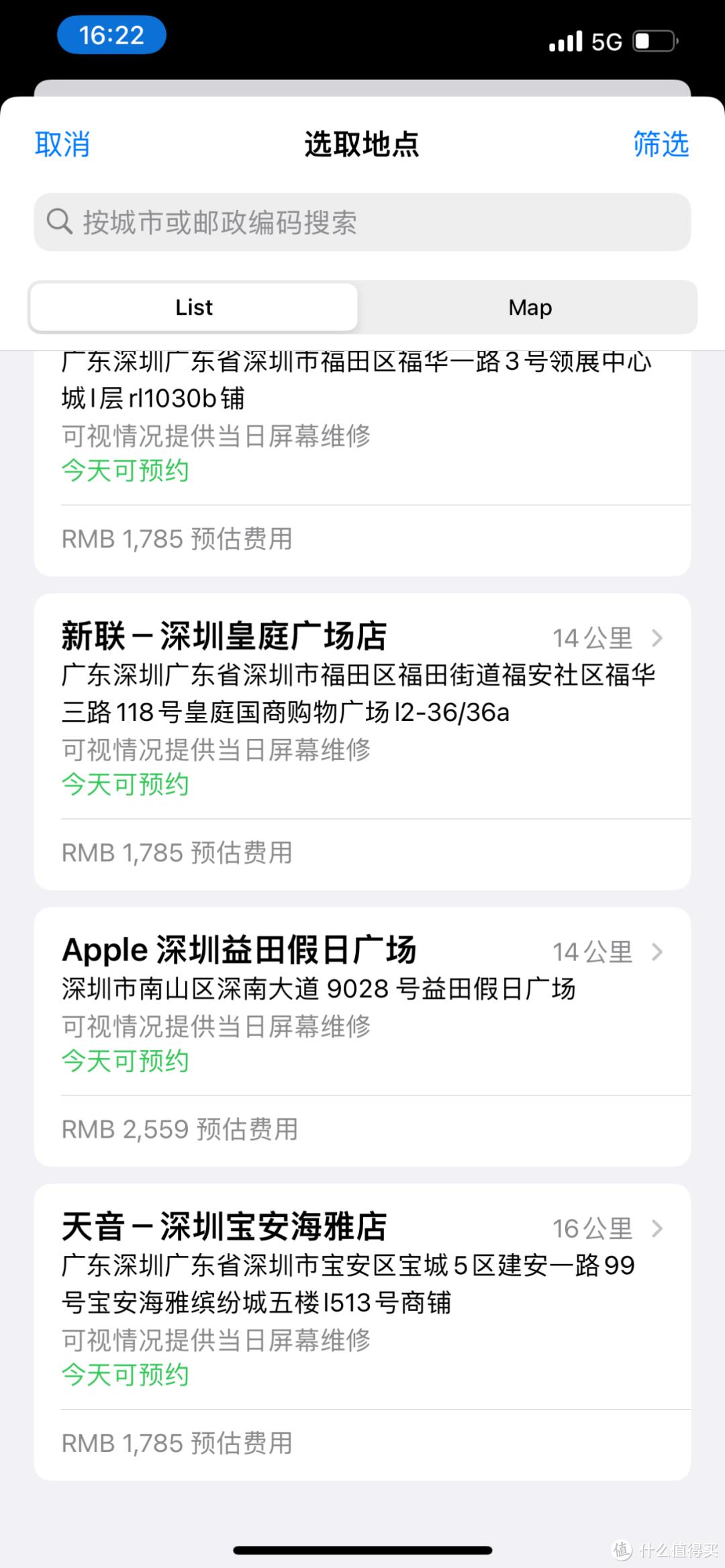Tap 今天可预约 under the 新联 store

point(124,784)
